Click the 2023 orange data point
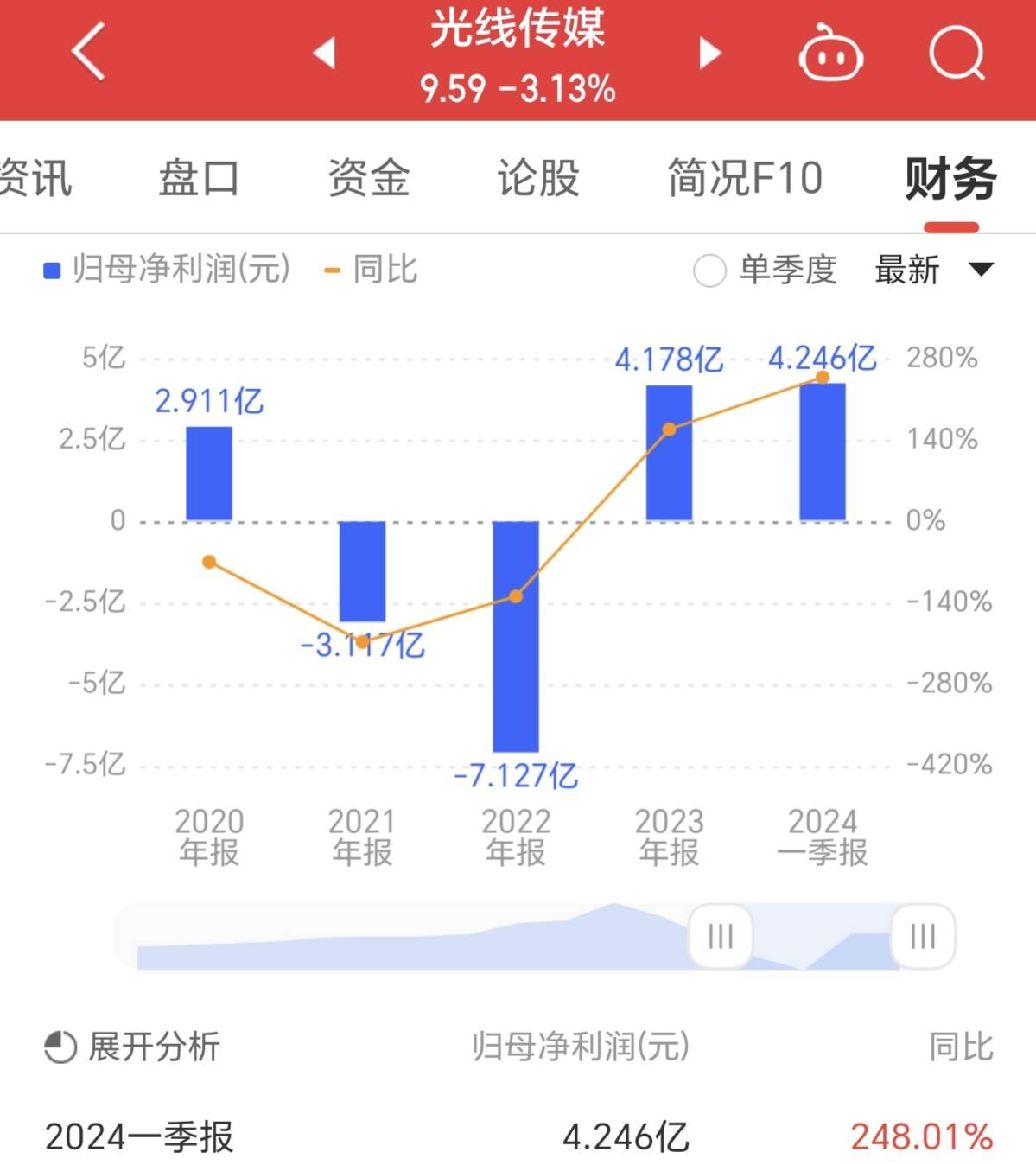This screenshot has width=1036, height=1165. [x=670, y=430]
